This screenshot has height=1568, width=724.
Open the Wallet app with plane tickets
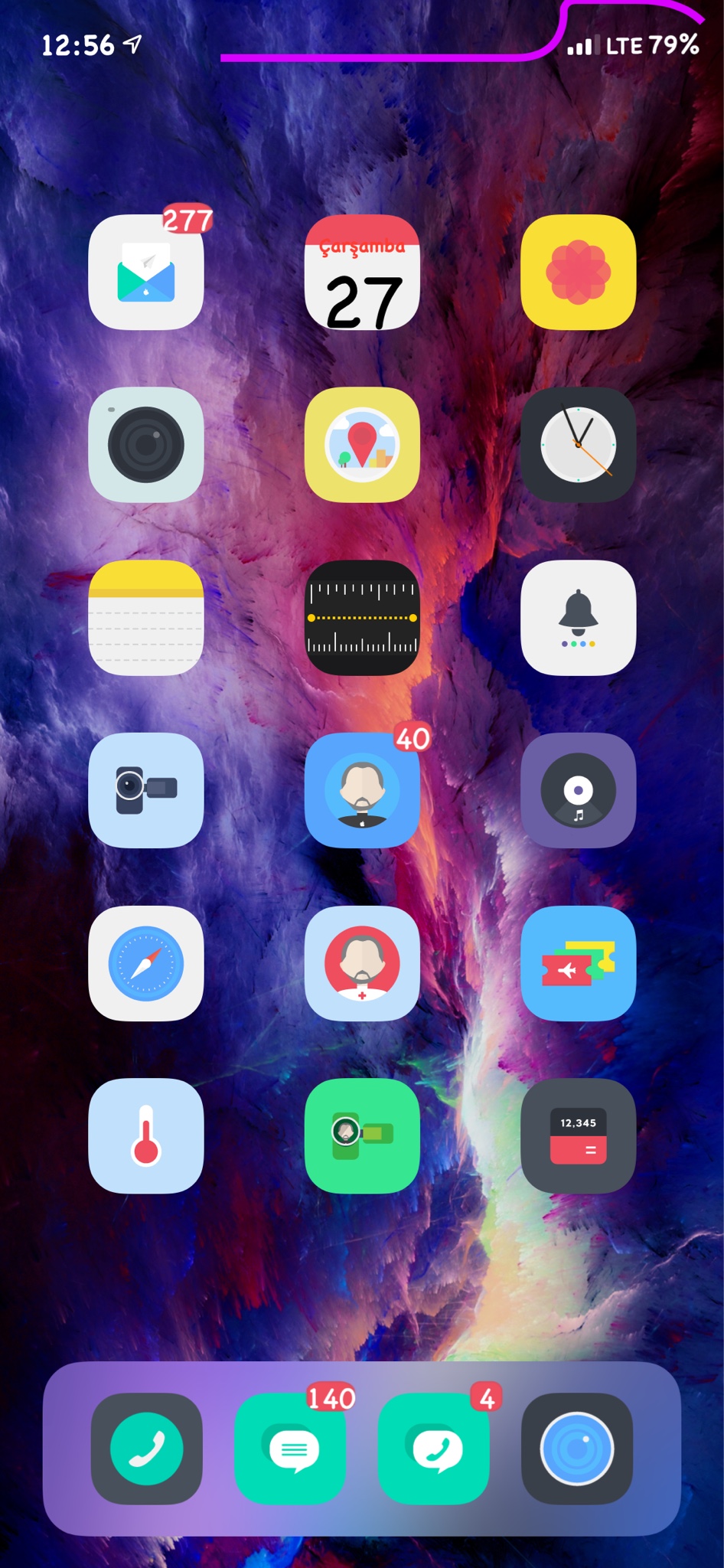(578, 963)
